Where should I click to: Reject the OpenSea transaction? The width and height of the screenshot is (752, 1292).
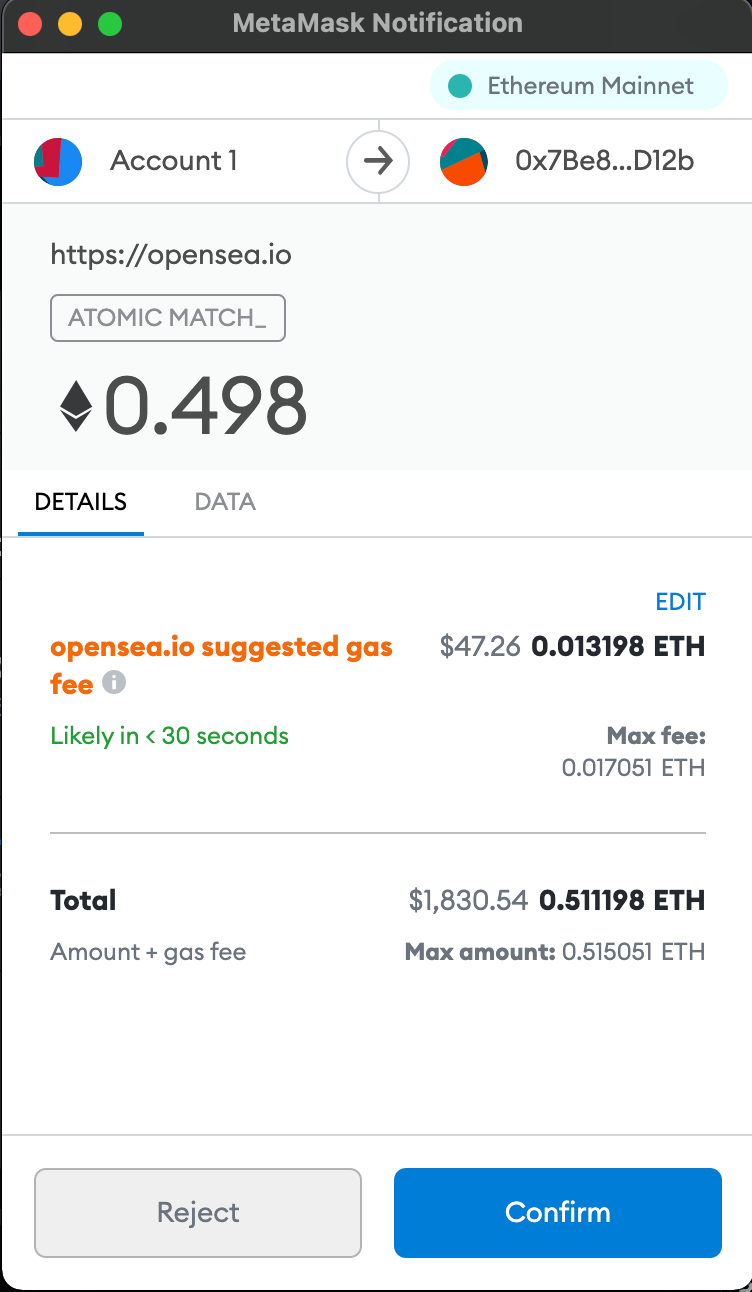tap(198, 1212)
